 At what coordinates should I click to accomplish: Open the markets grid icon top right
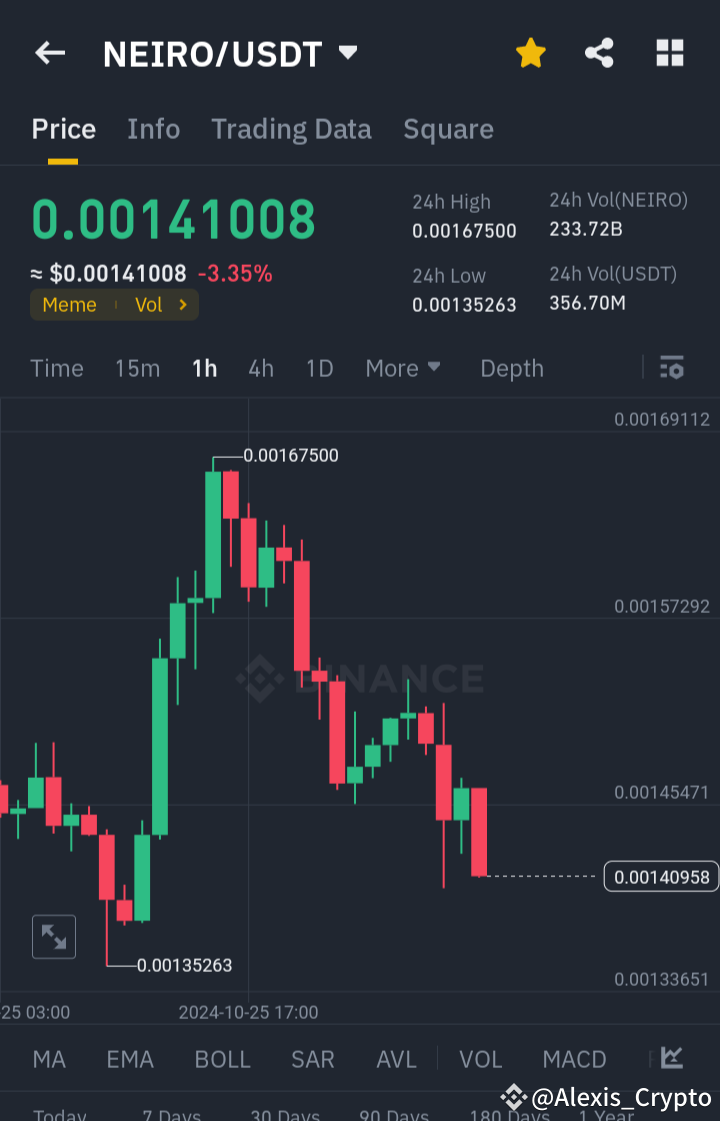pos(669,53)
